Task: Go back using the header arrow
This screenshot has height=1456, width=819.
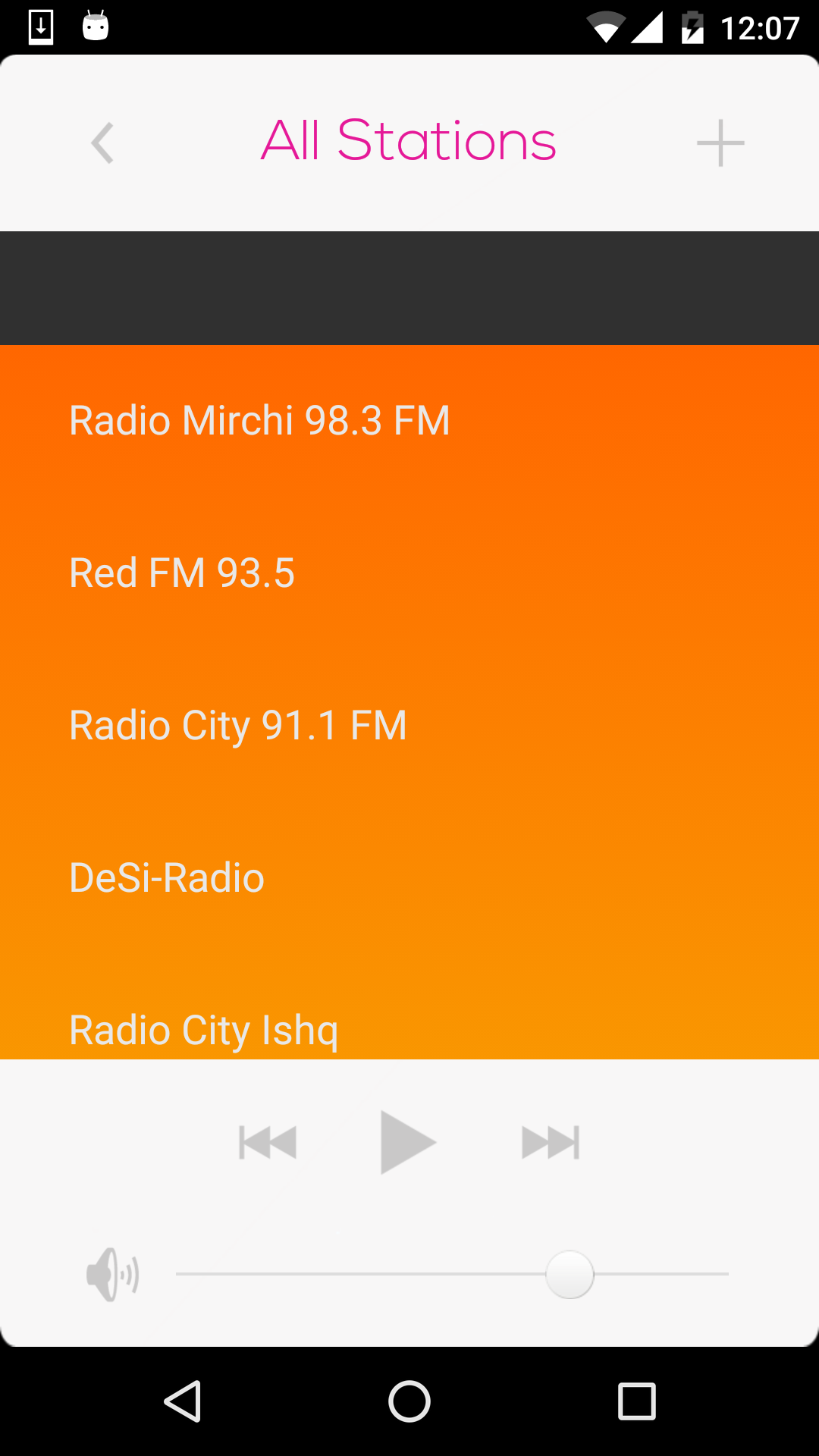Action: [x=103, y=143]
